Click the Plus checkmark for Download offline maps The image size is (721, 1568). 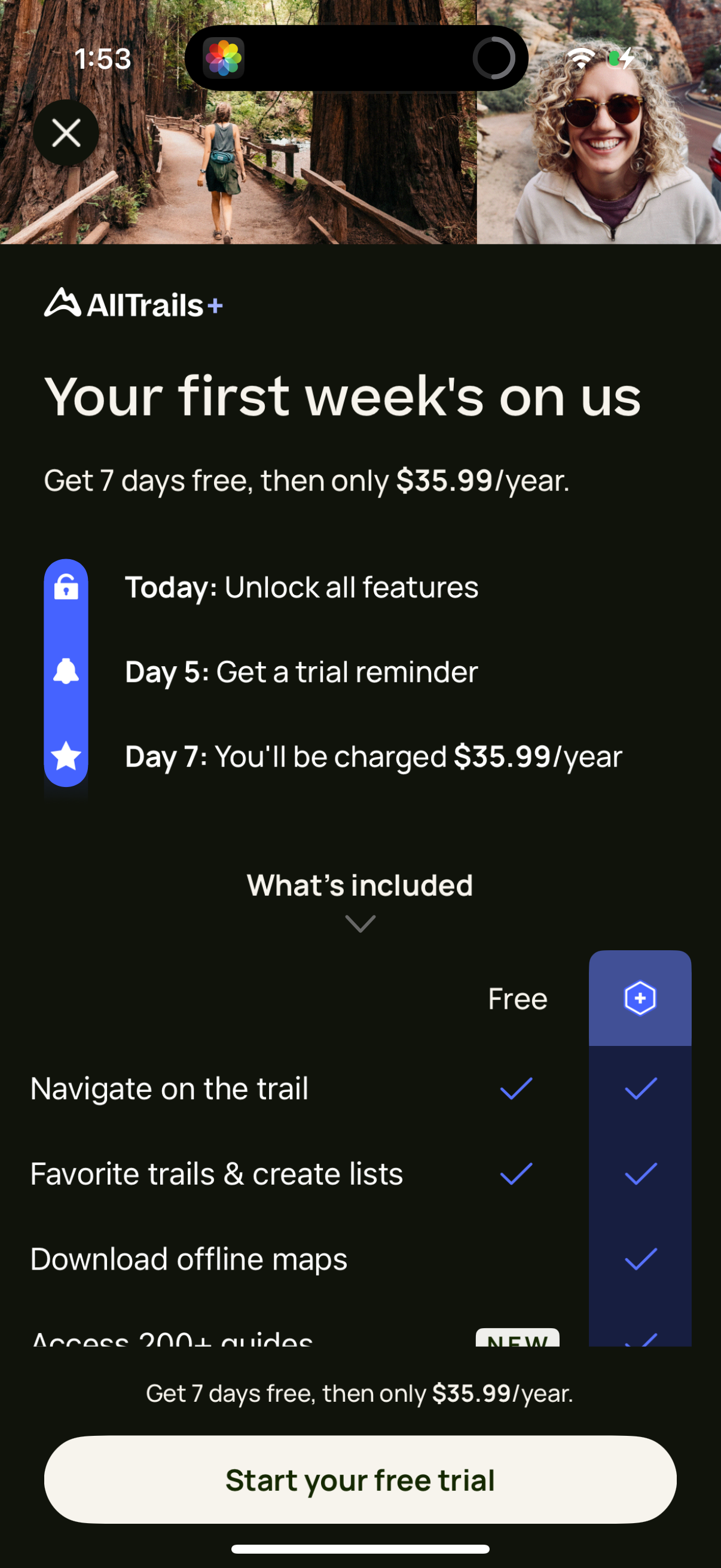pos(640,1259)
